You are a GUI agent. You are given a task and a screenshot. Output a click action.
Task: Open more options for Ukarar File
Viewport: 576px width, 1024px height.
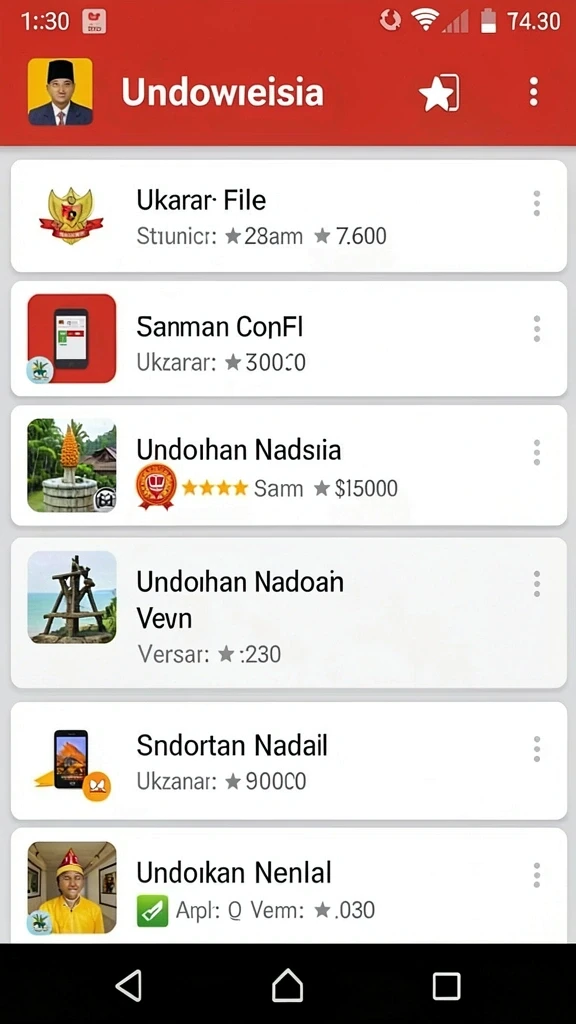coord(537,203)
